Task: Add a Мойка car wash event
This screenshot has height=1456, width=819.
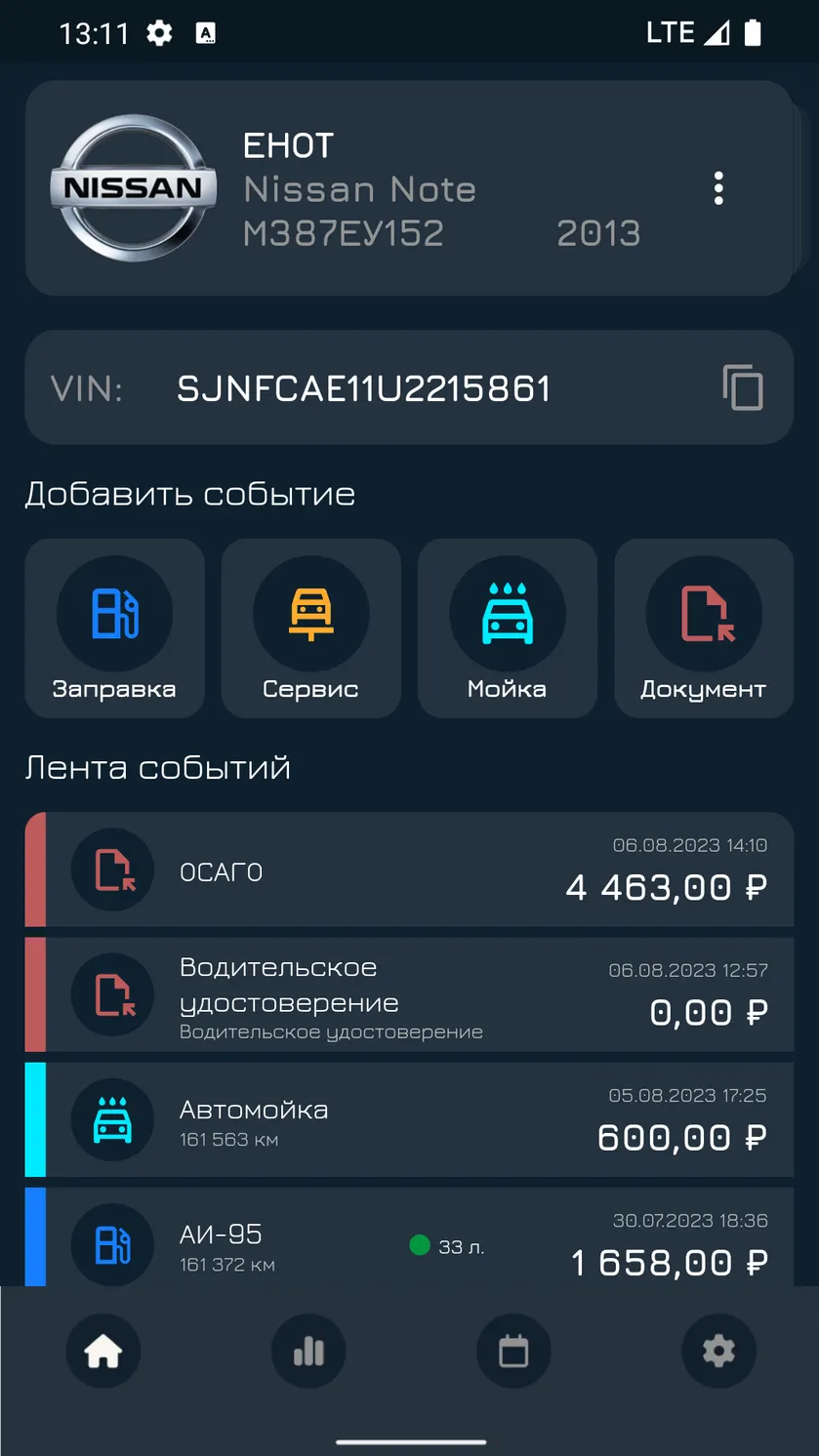Action: pyautogui.click(x=508, y=628)
